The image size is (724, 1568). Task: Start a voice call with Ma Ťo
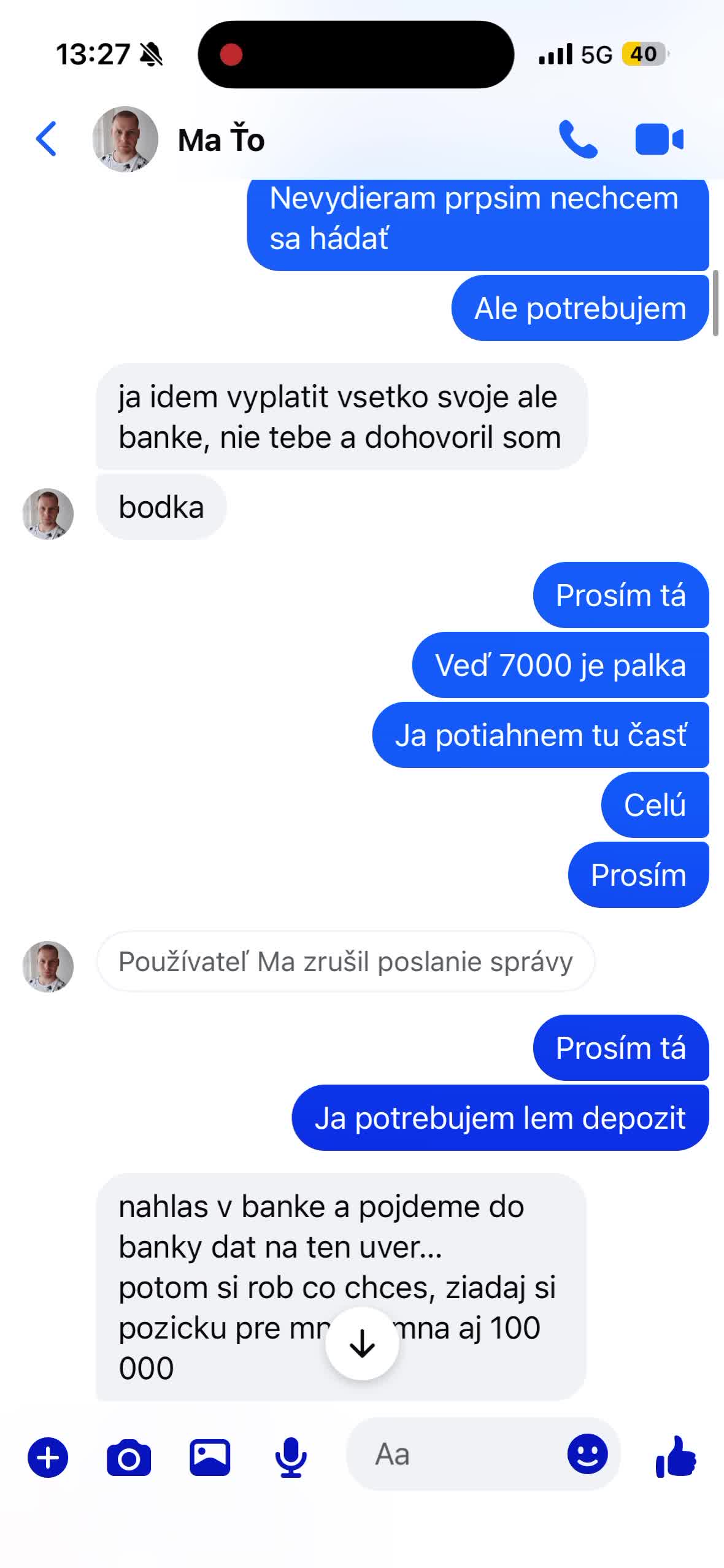[x=577, y=140]
